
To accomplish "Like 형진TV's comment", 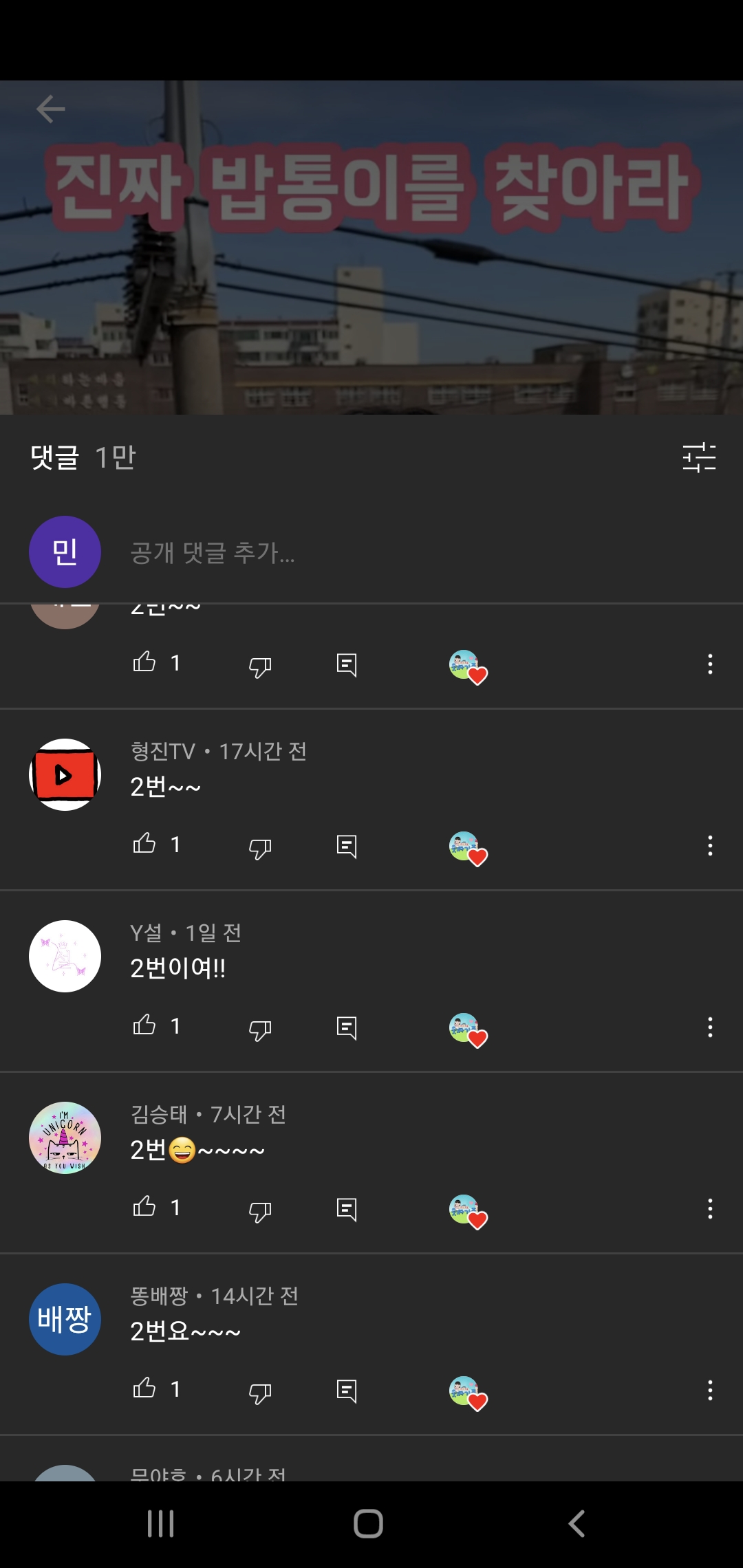I will tap(144, 844).
